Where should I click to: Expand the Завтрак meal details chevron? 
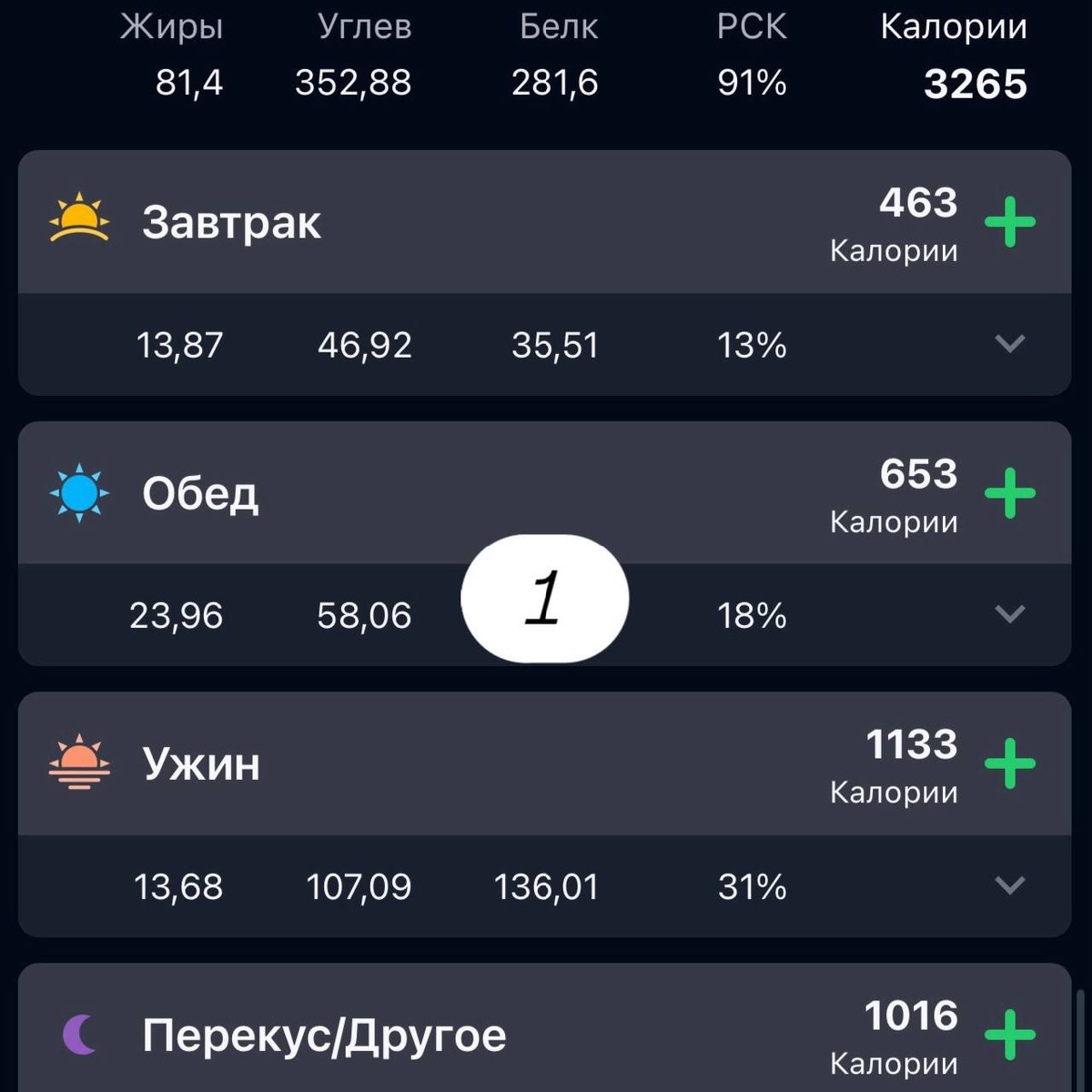tap(1010, 344)
